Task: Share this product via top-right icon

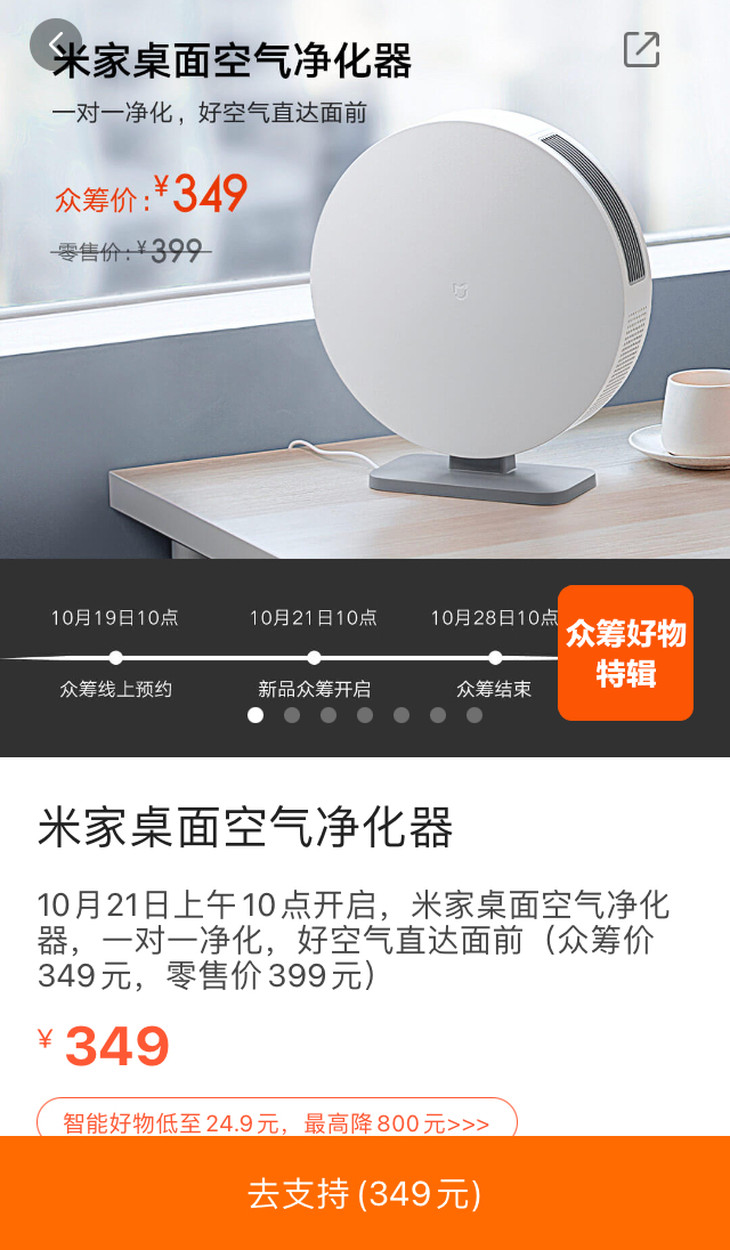Action: pyautogui.click(x=641, y=49)
